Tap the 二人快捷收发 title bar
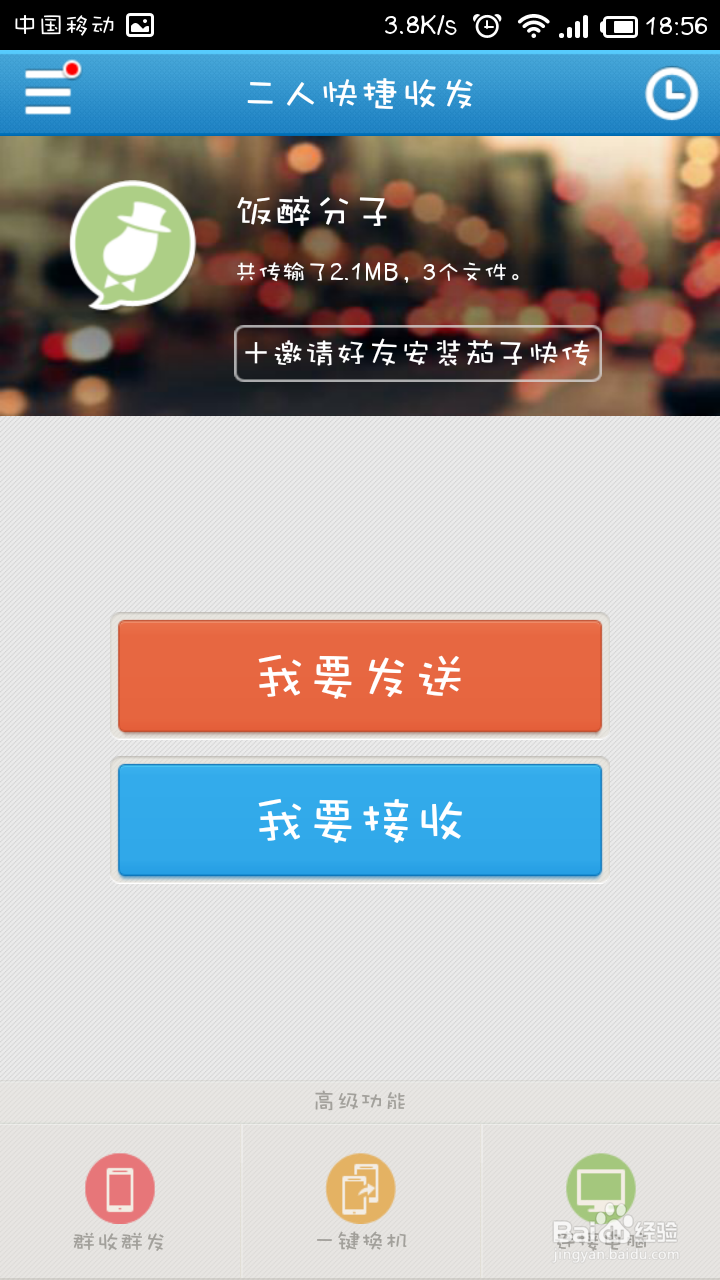720x1280 pixels. (360, 93)
